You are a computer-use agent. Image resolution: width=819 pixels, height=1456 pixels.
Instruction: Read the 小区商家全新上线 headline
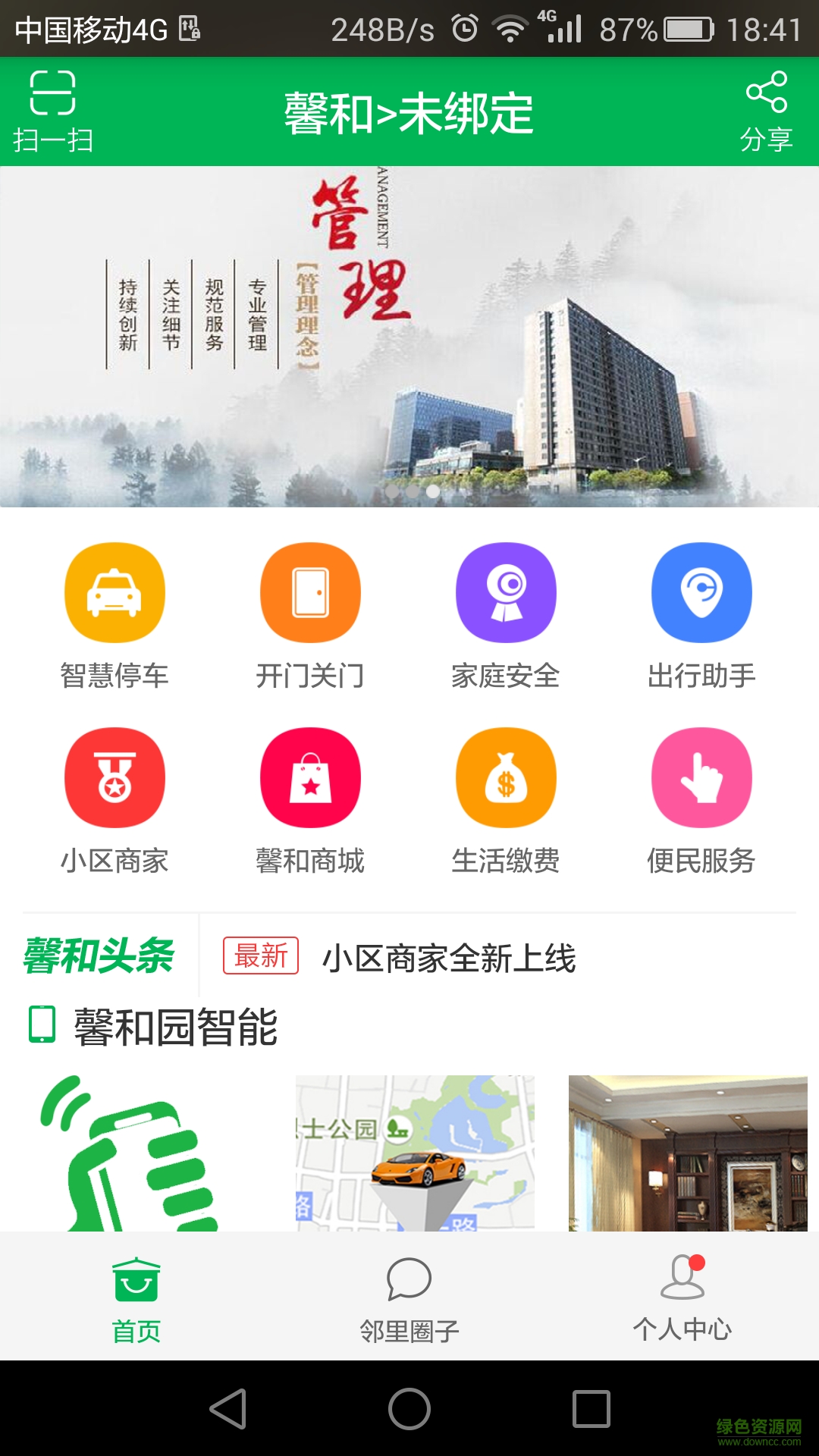point(450,958)
